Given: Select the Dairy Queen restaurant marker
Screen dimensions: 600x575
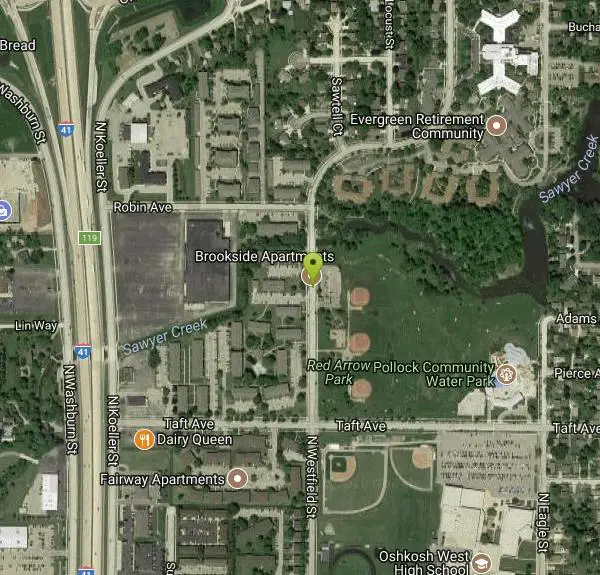Looking at the screenshot, I should point(145,439).
